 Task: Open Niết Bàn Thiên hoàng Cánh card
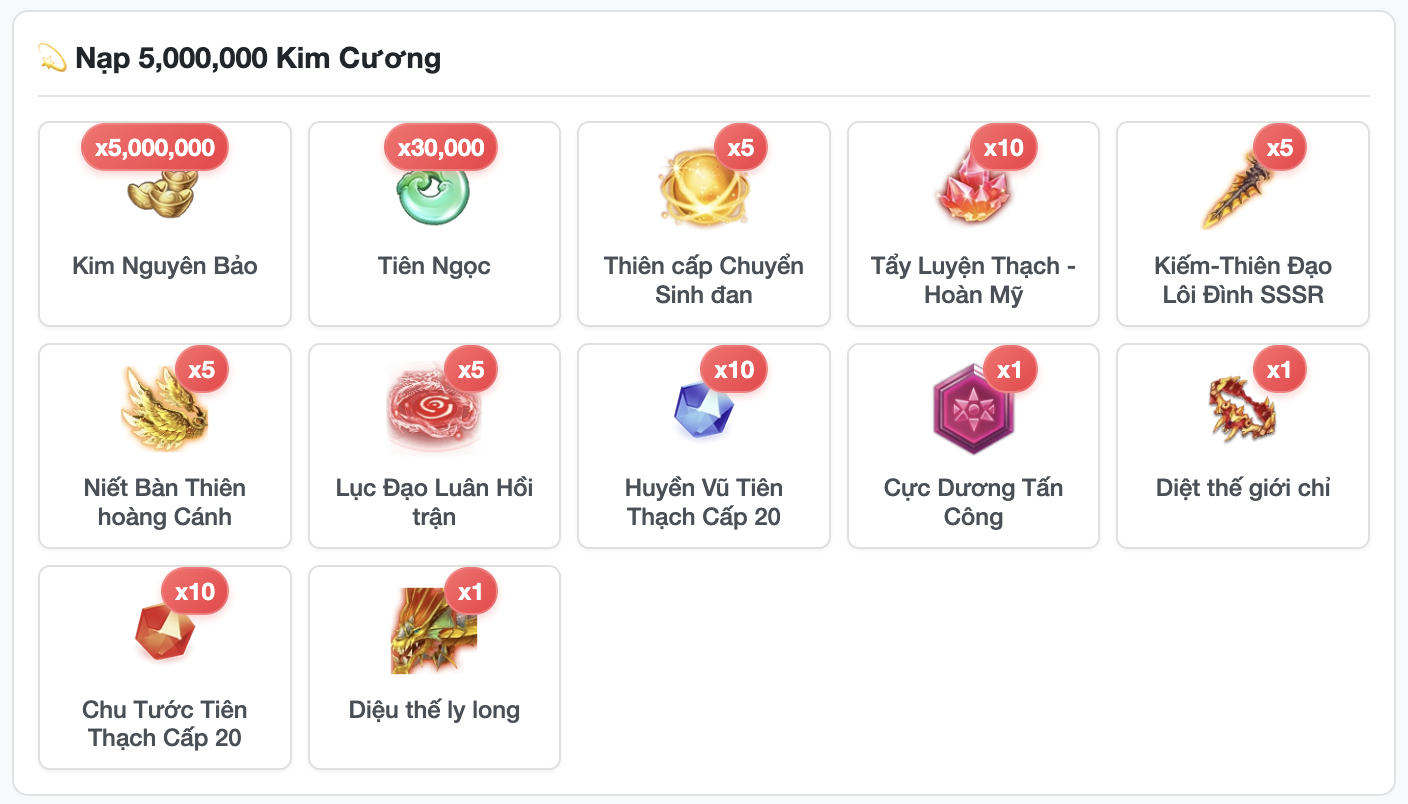pos(165,446)
